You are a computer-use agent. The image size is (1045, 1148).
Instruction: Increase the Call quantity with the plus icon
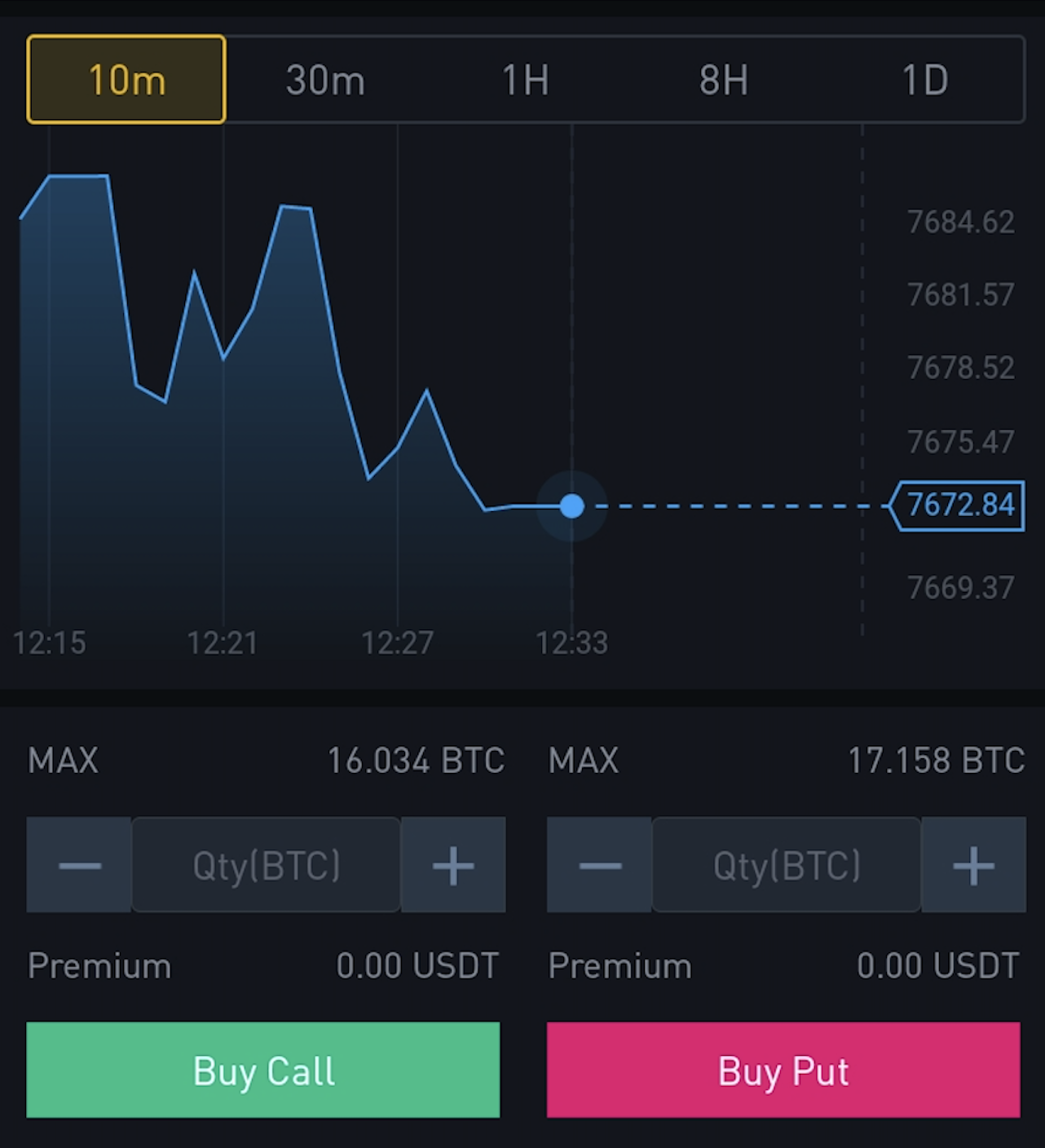tap(453, 864)
